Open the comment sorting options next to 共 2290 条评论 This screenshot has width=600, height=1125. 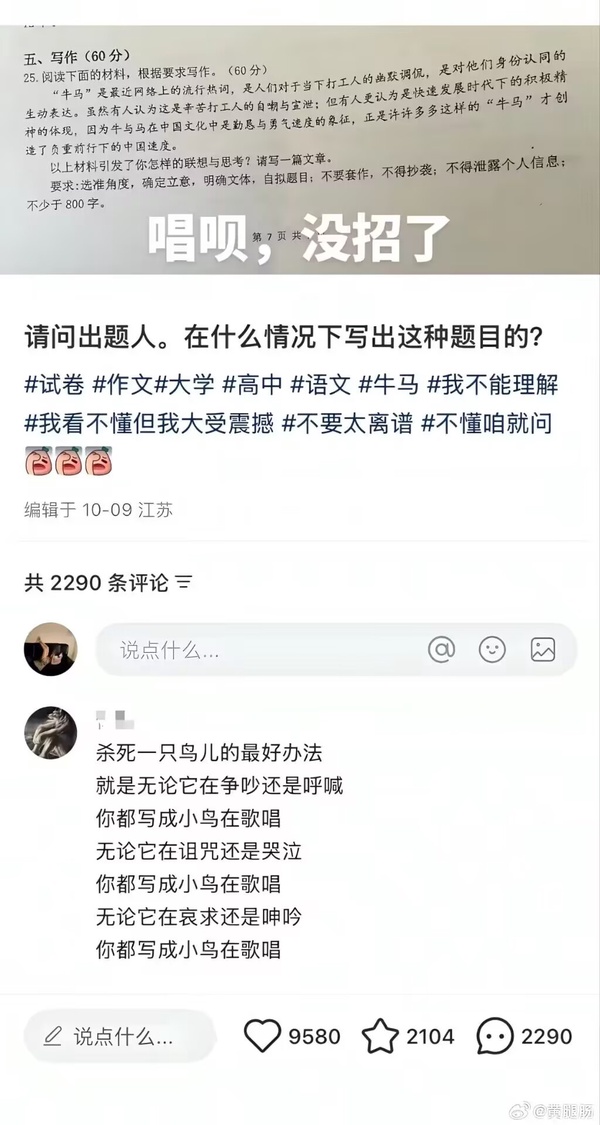point(184,582)
